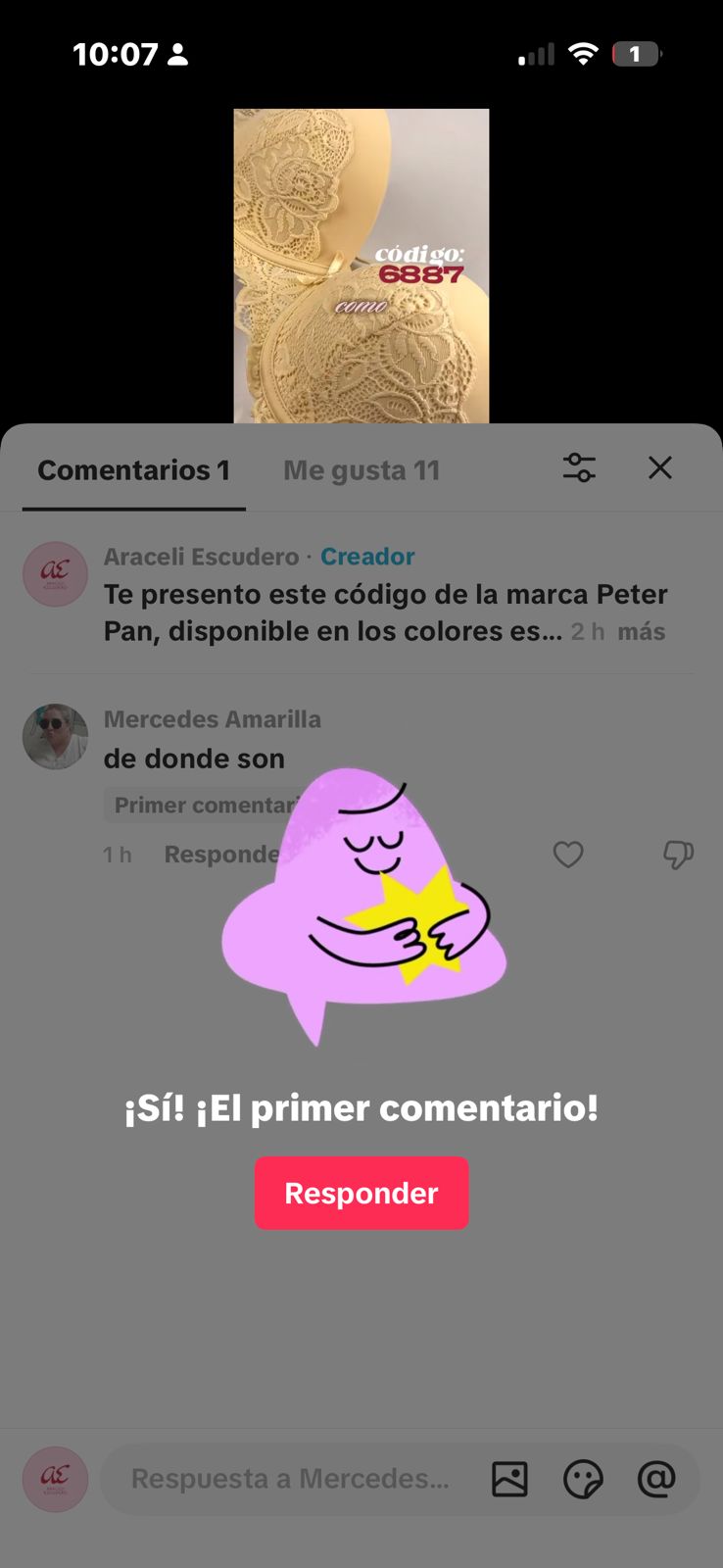Open the comment filter settings icon
Viewport: 723px width, 1568px height.
point(579,467)
